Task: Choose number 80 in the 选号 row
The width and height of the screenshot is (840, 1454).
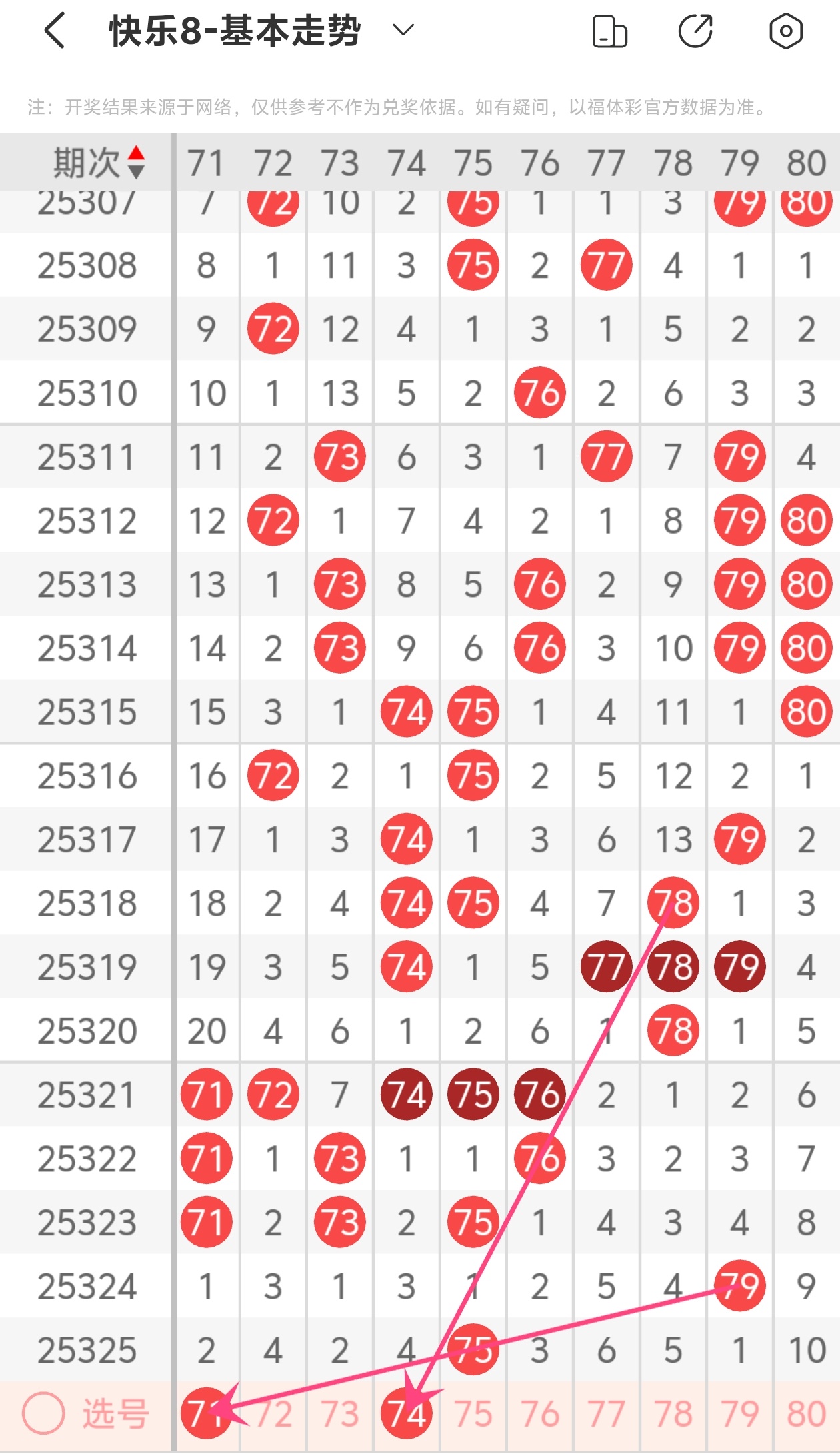Action: point(807,1413)
